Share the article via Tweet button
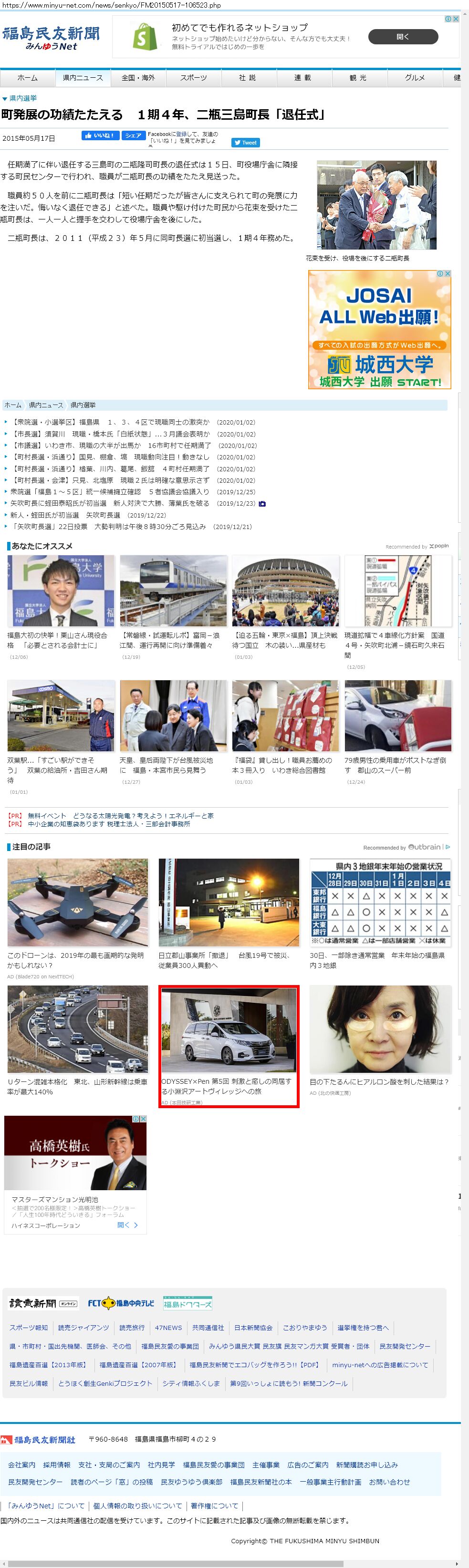The image size is (469, 1568). (245, 143)
